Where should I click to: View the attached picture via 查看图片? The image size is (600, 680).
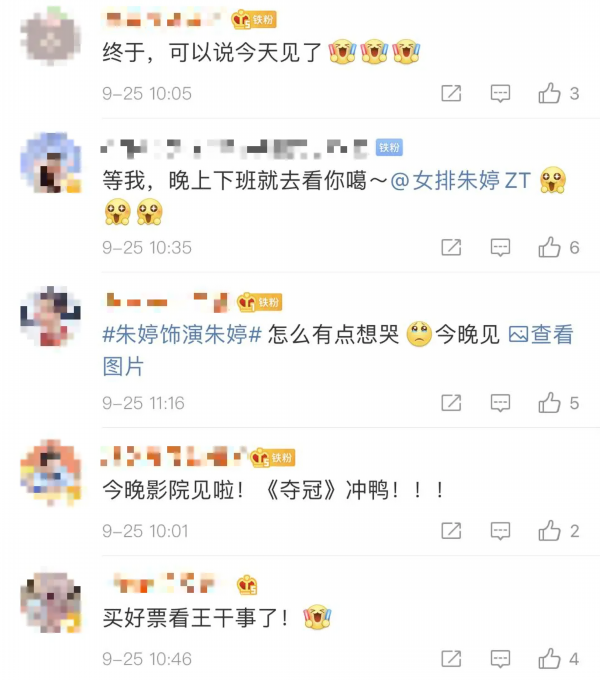click(540, 335)
